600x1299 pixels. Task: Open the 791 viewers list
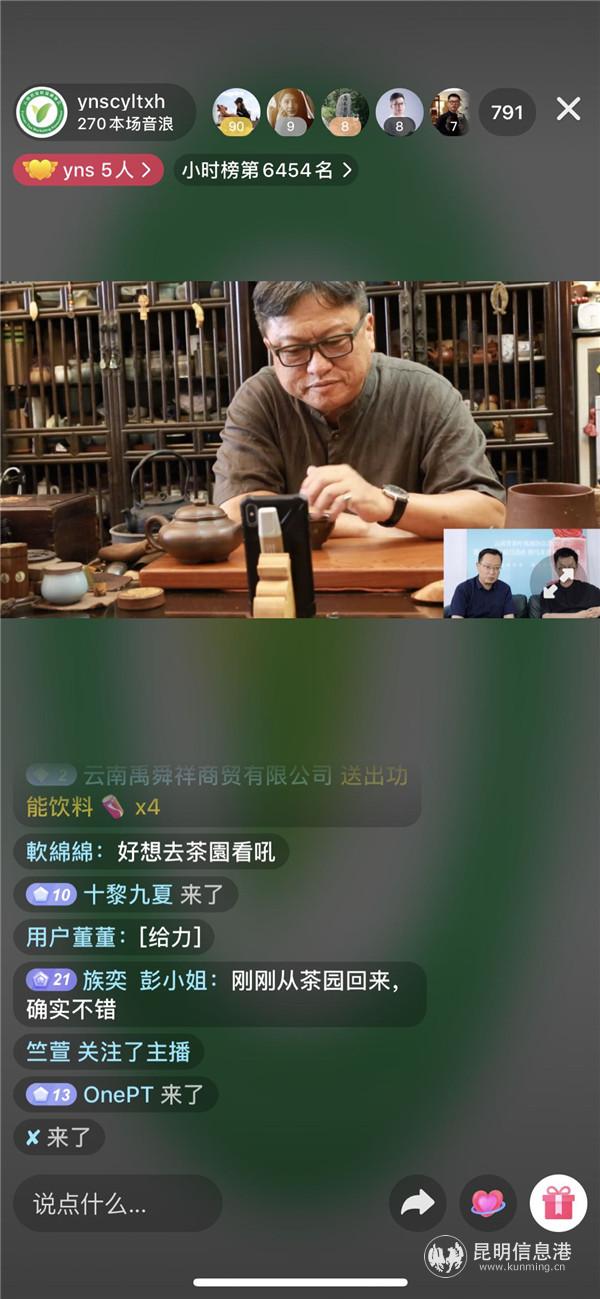[507, 112]
